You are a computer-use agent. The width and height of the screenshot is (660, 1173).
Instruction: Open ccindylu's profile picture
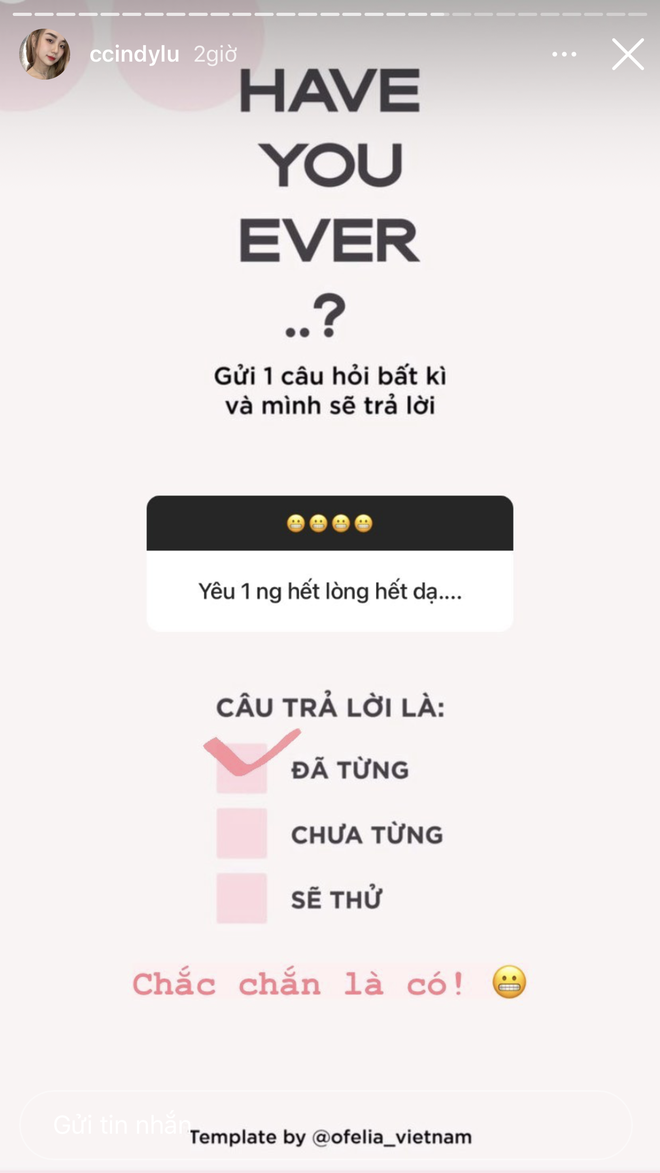click(x=45, y=54)
